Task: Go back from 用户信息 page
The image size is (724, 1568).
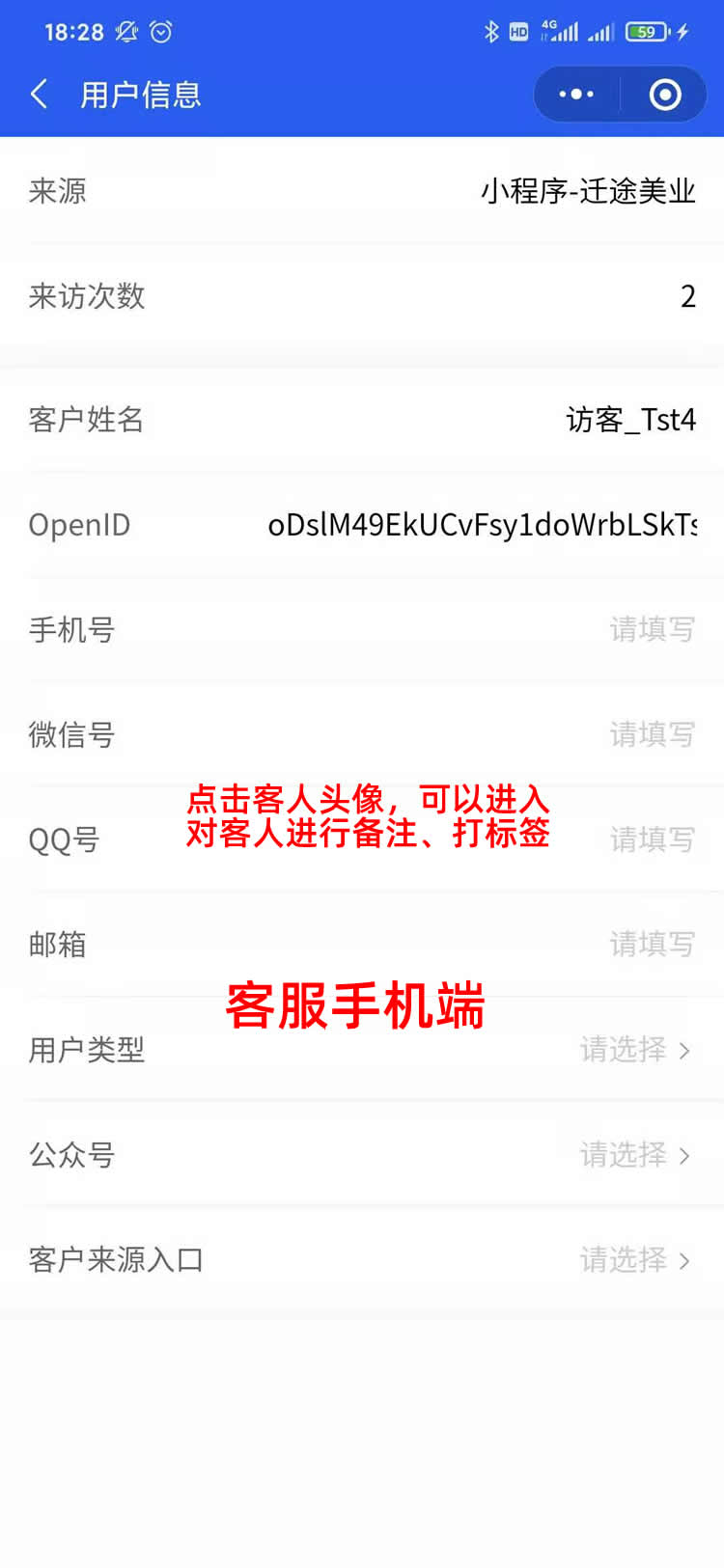Action: (40, 95)
